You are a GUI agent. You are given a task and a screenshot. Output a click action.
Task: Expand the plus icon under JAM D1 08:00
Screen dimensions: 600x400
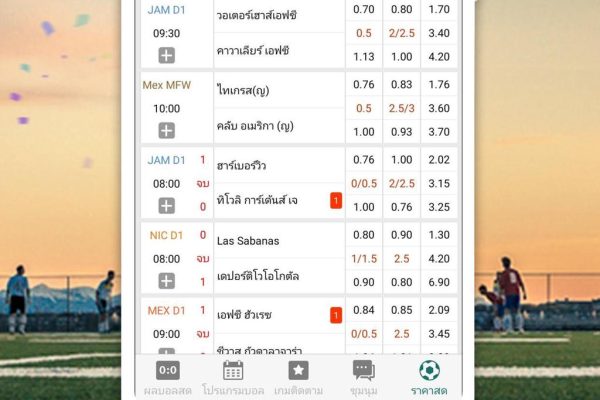pos(166,206)
